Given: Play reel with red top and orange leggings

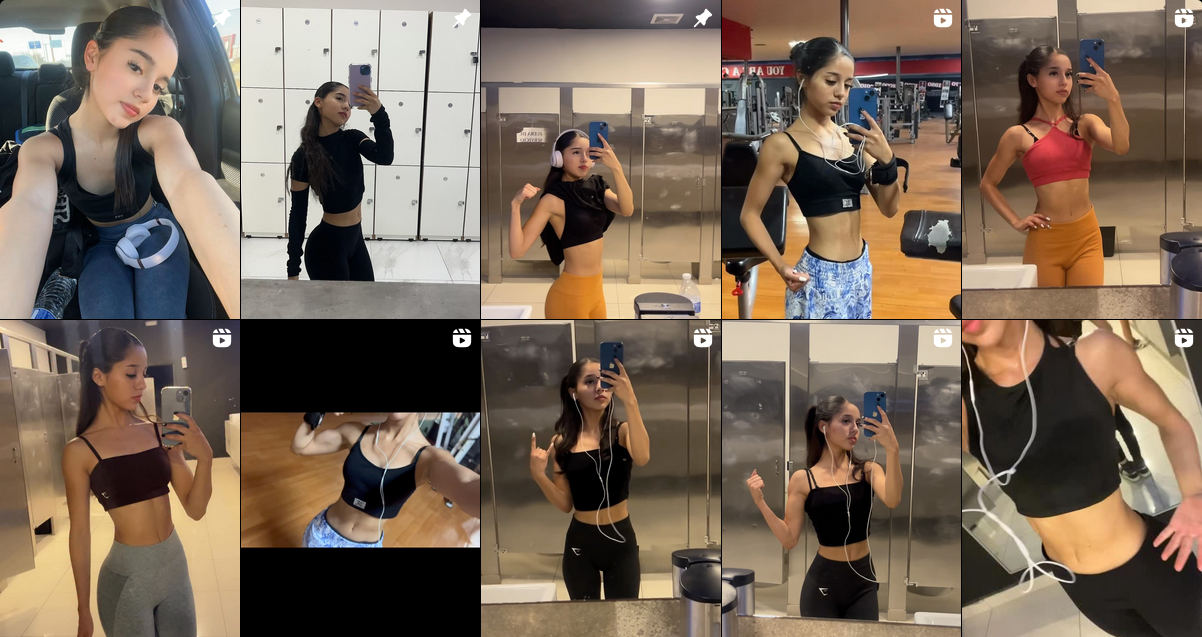Looking at the screenshot, I should pyautogui.click(x=1080, y=160).
